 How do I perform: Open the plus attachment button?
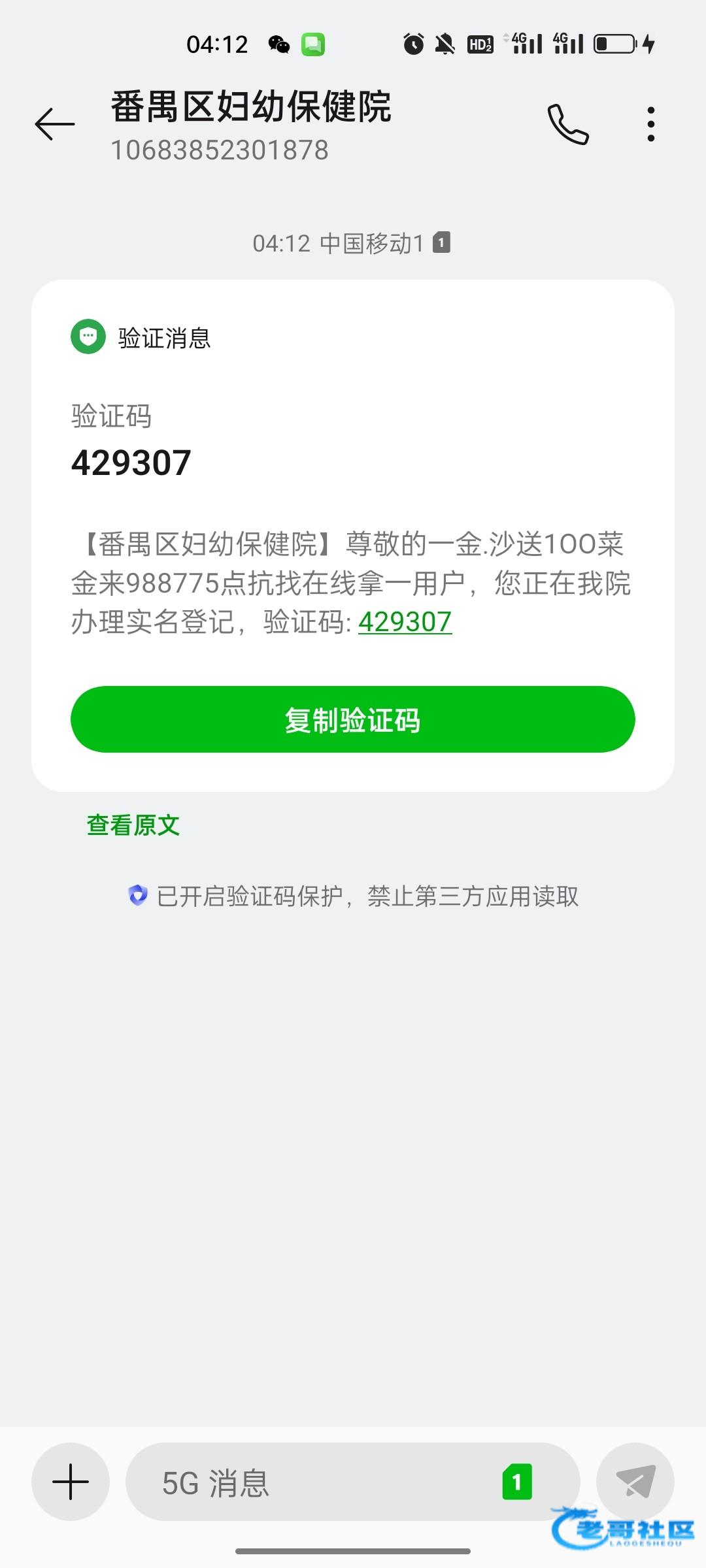pyautogui.click(x=71, y=1481)
